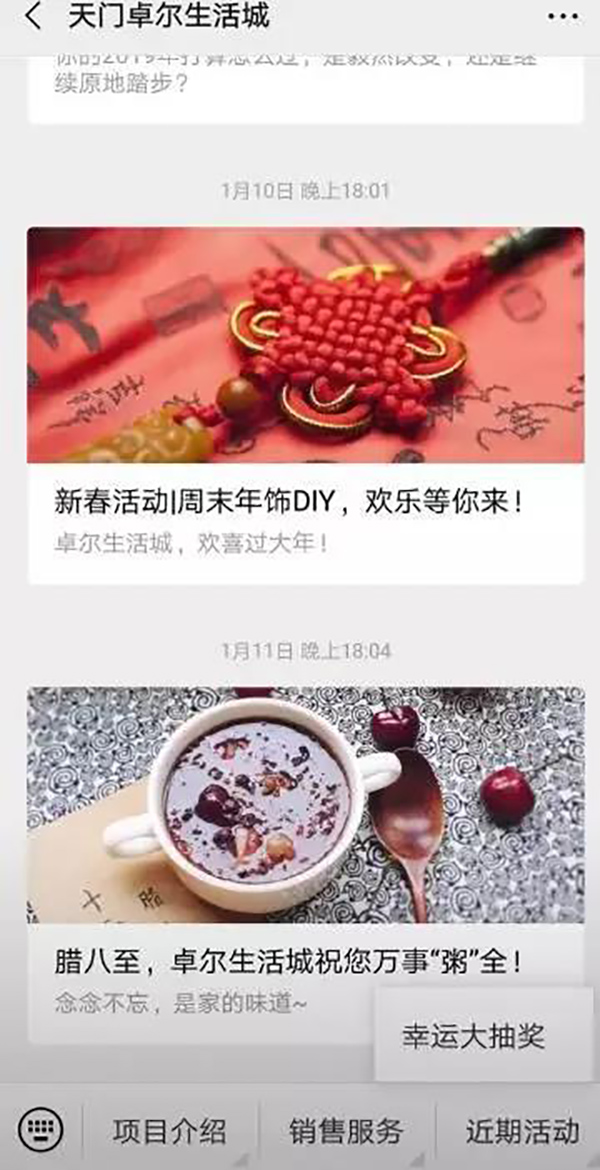Open the 项目介绍 menu

[x=169, y=1131]
